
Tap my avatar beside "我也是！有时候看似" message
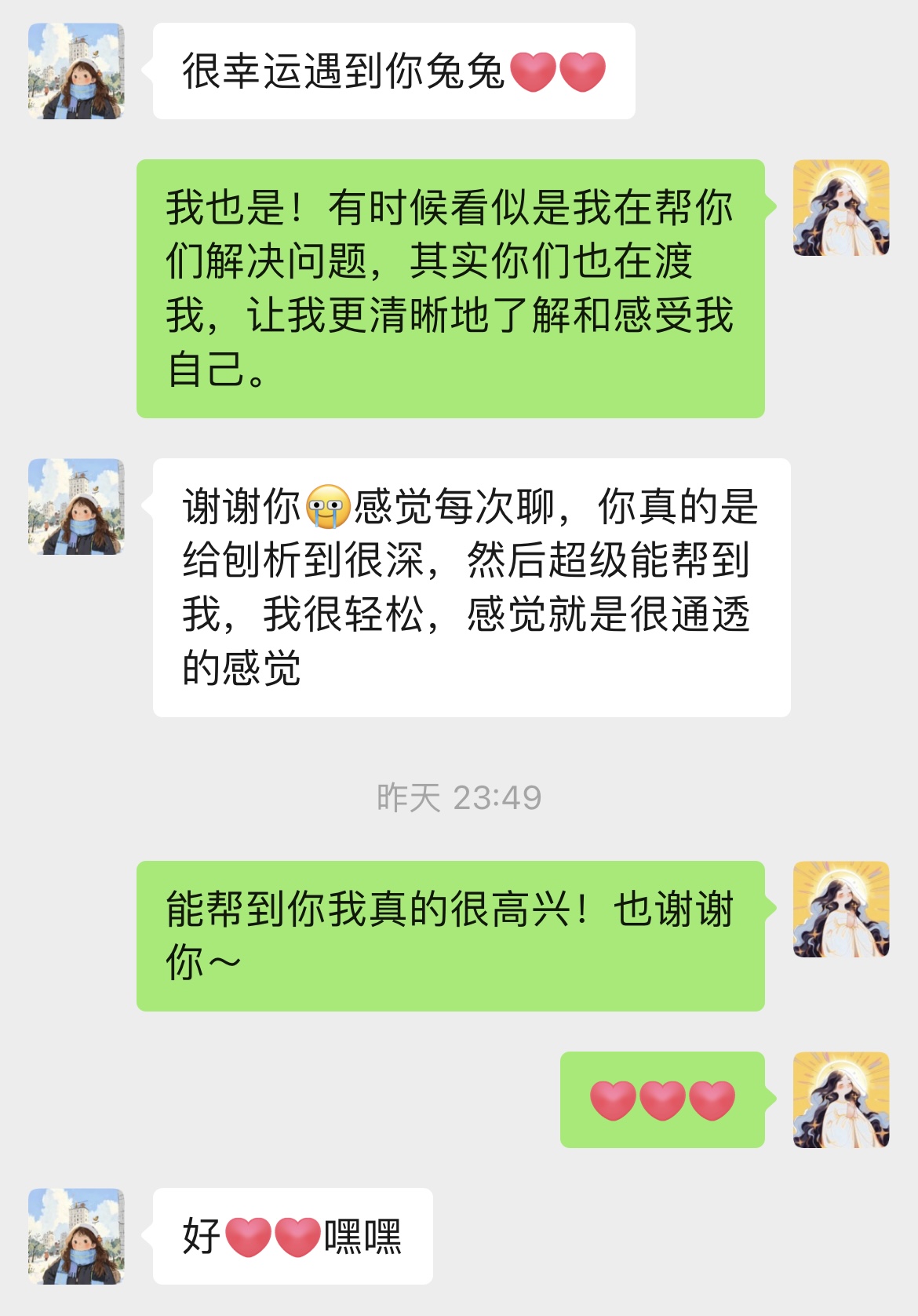pos(841,208)
